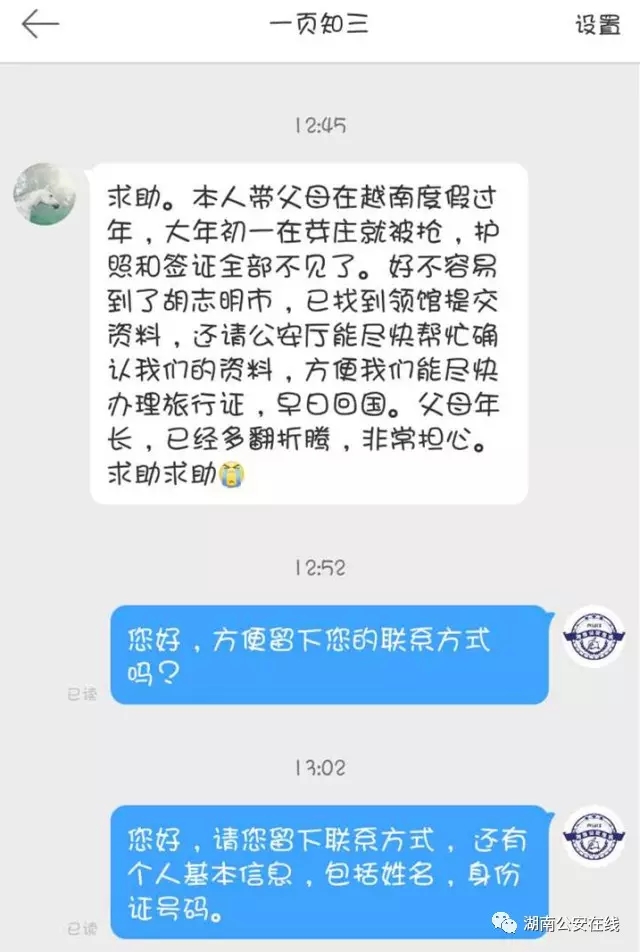The width and height of the screenshot is (640, 952).
Task: Open police badge avatar beside 13:02 reply
Action: [593, 837]
